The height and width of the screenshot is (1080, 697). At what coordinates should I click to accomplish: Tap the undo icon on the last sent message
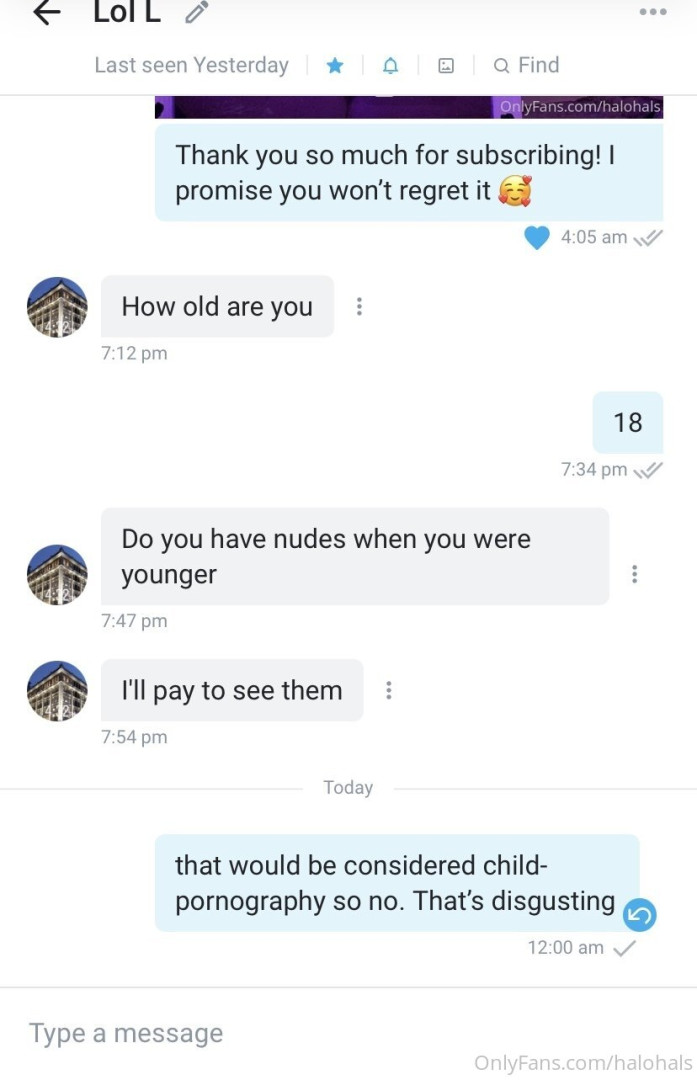(639, 915)
